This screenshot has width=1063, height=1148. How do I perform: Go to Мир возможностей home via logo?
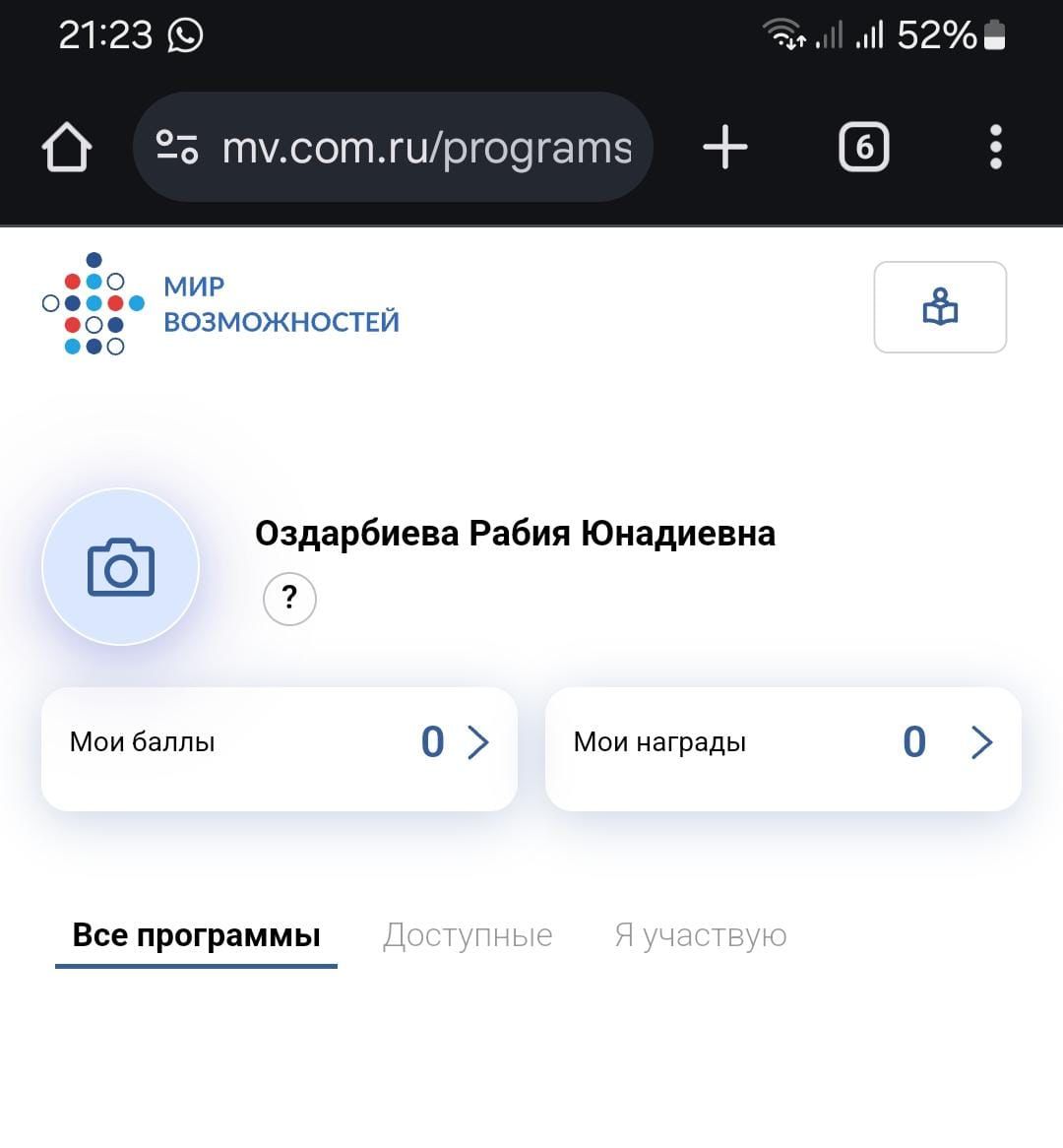click(x=221, y=304)
